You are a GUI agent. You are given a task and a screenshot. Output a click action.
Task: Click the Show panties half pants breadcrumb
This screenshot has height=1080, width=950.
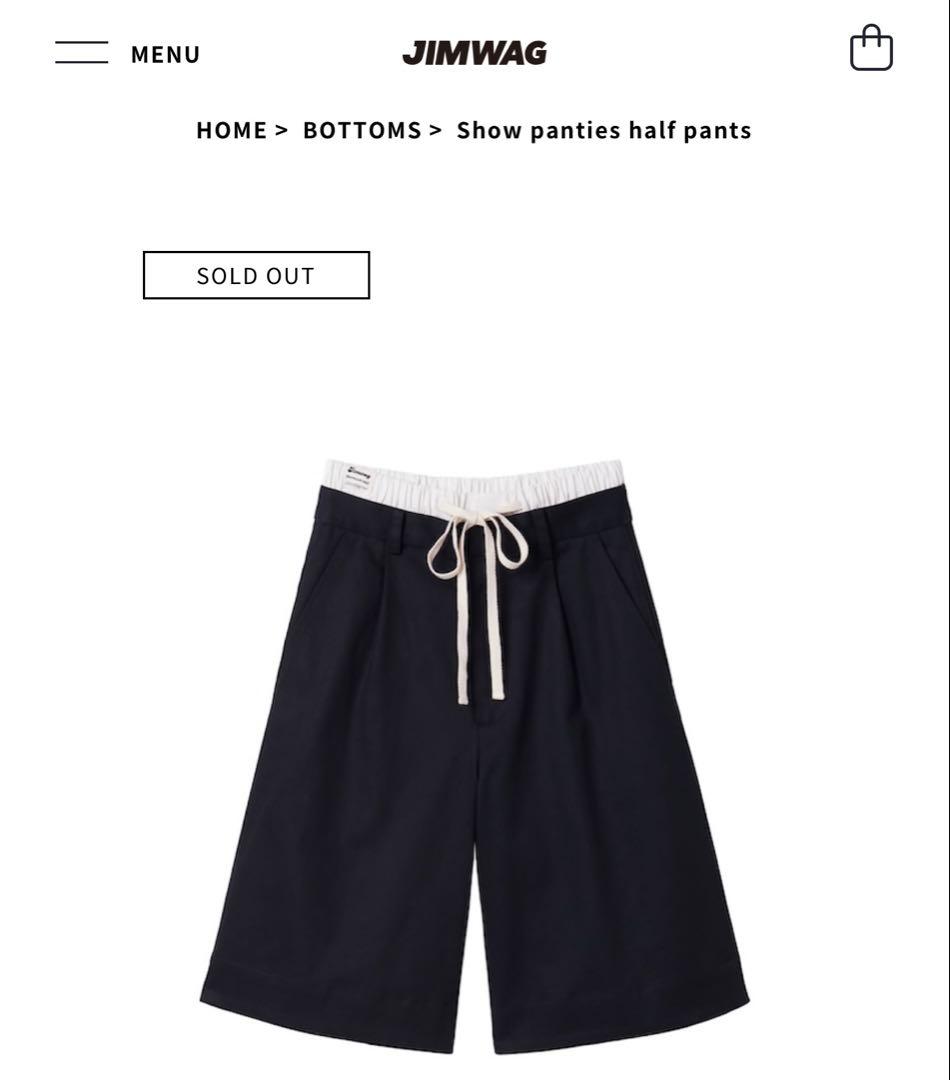604,130
